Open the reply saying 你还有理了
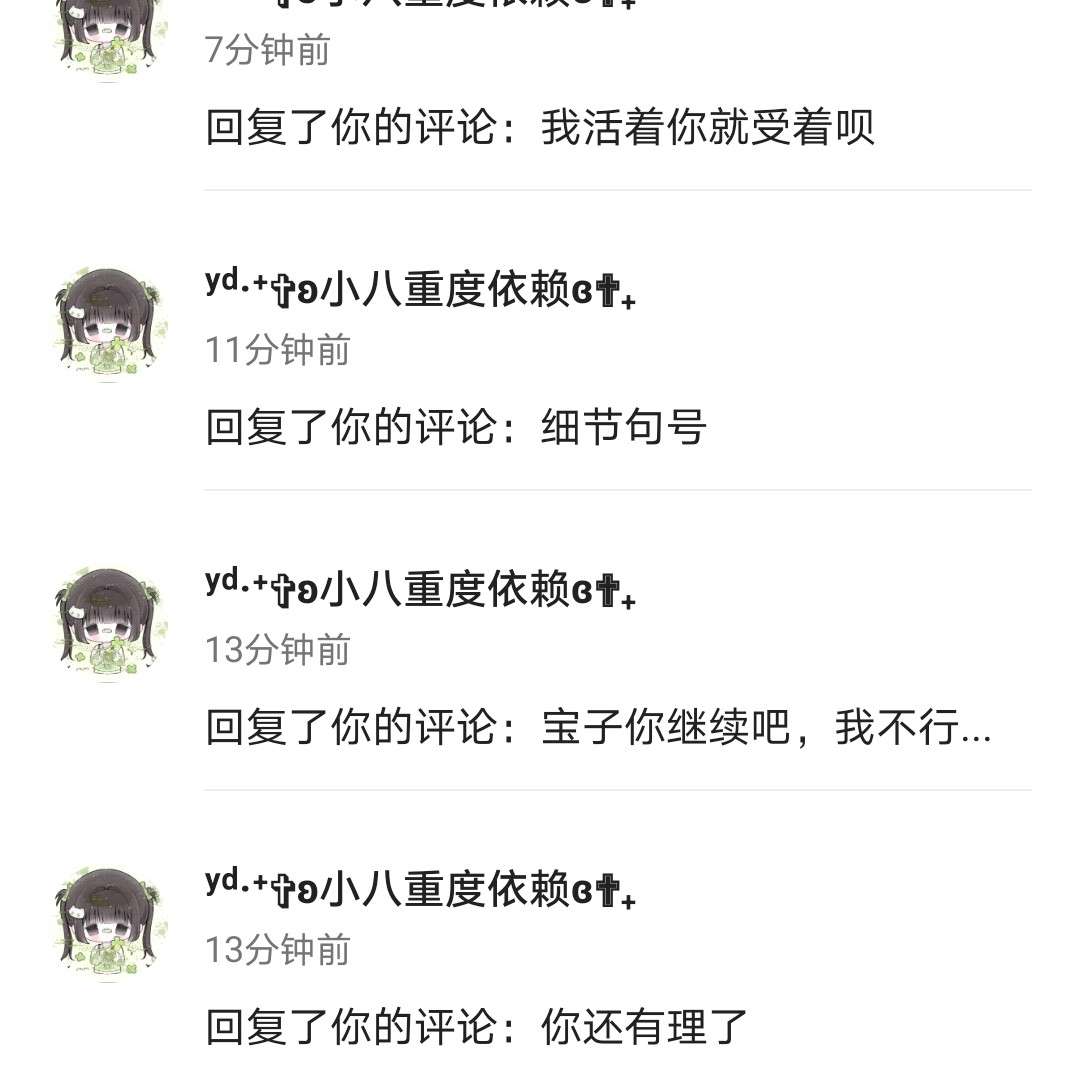The width and height of the screenshot is (1080, 1080). pos(477,1027)
